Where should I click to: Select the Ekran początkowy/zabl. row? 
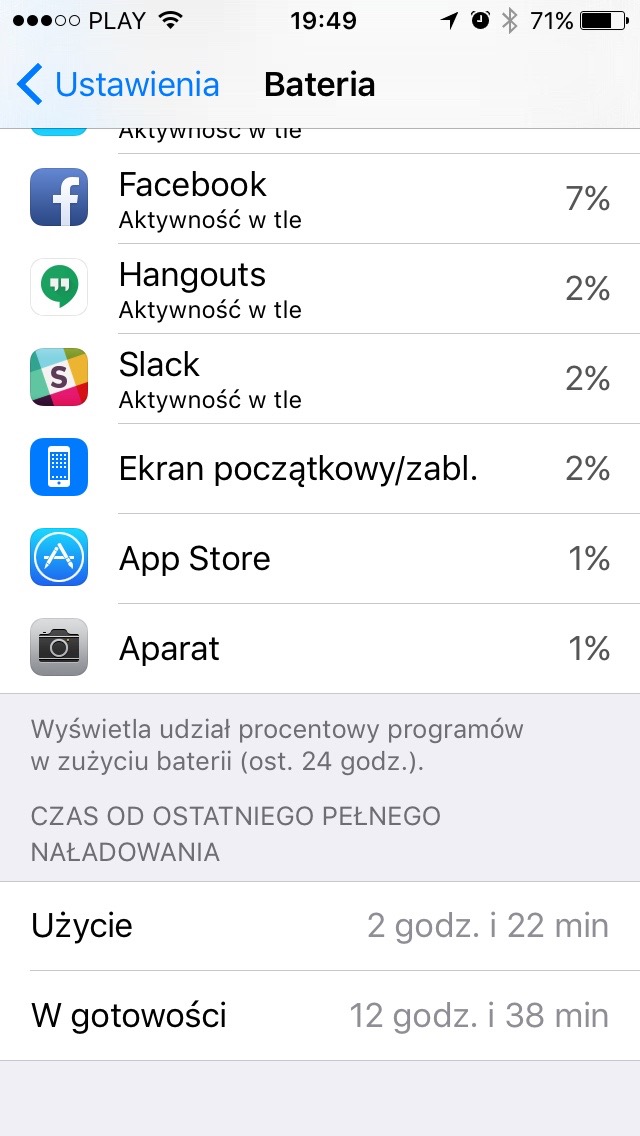tap(320, 469)
